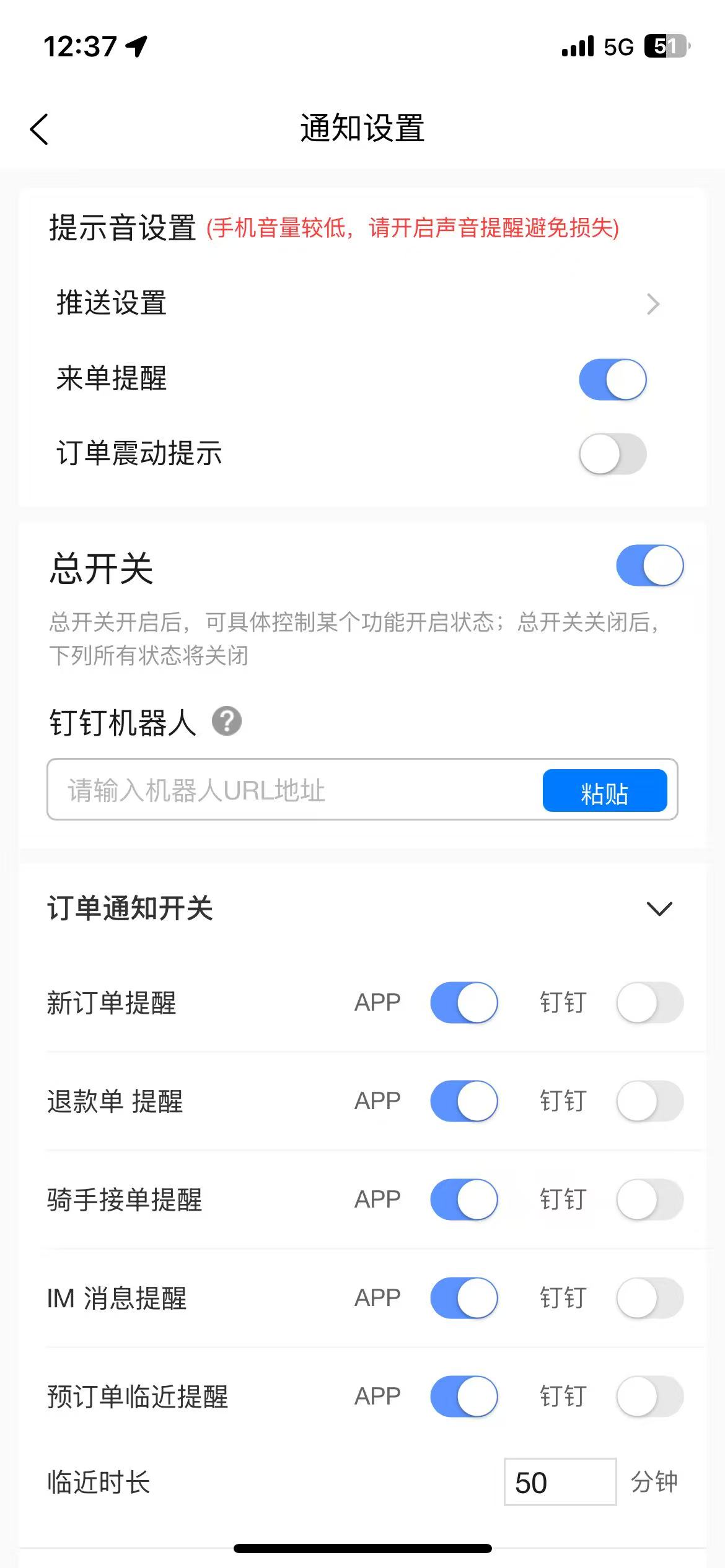Go back from 通知设置
725x1568 pixels.
point(39,129)
